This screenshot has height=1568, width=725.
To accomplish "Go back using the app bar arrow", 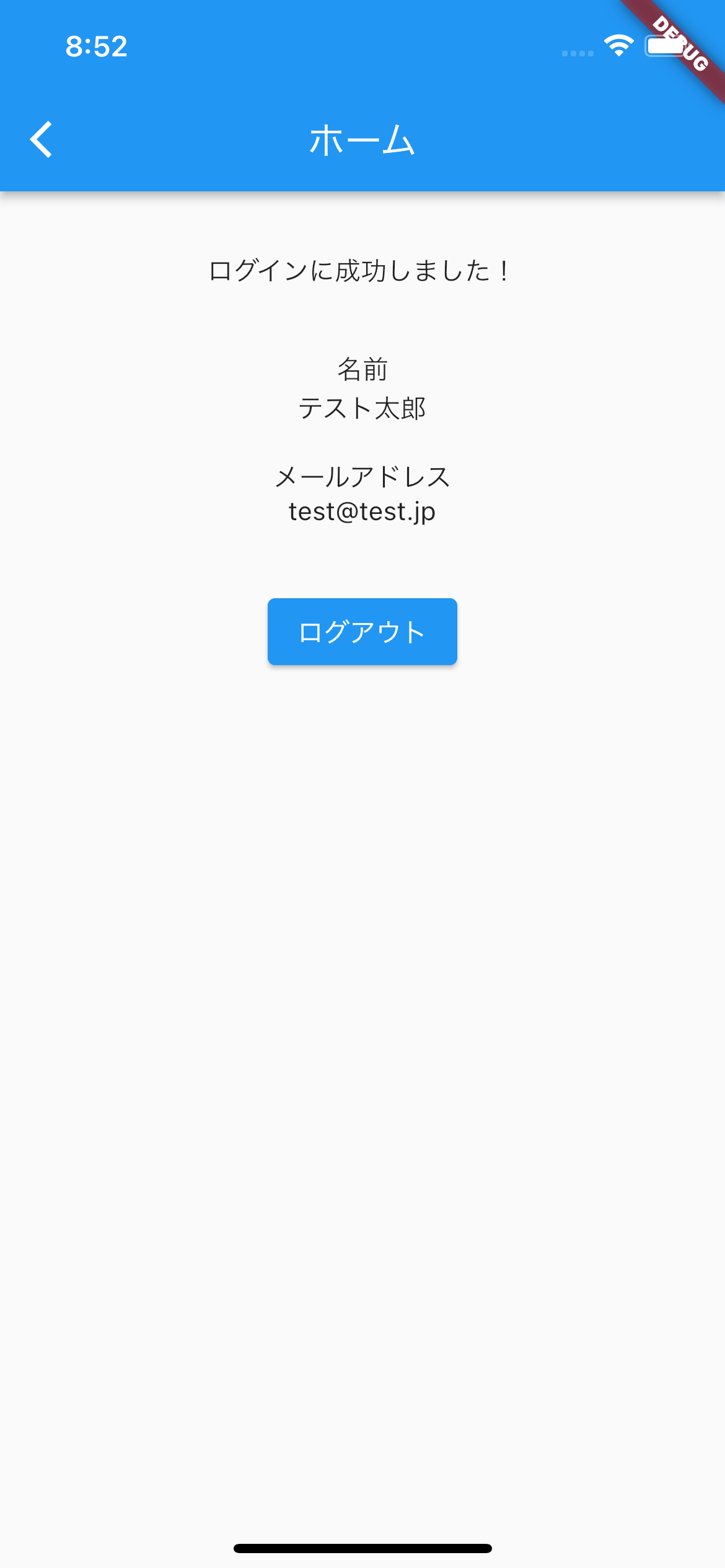I will (42, 139).
